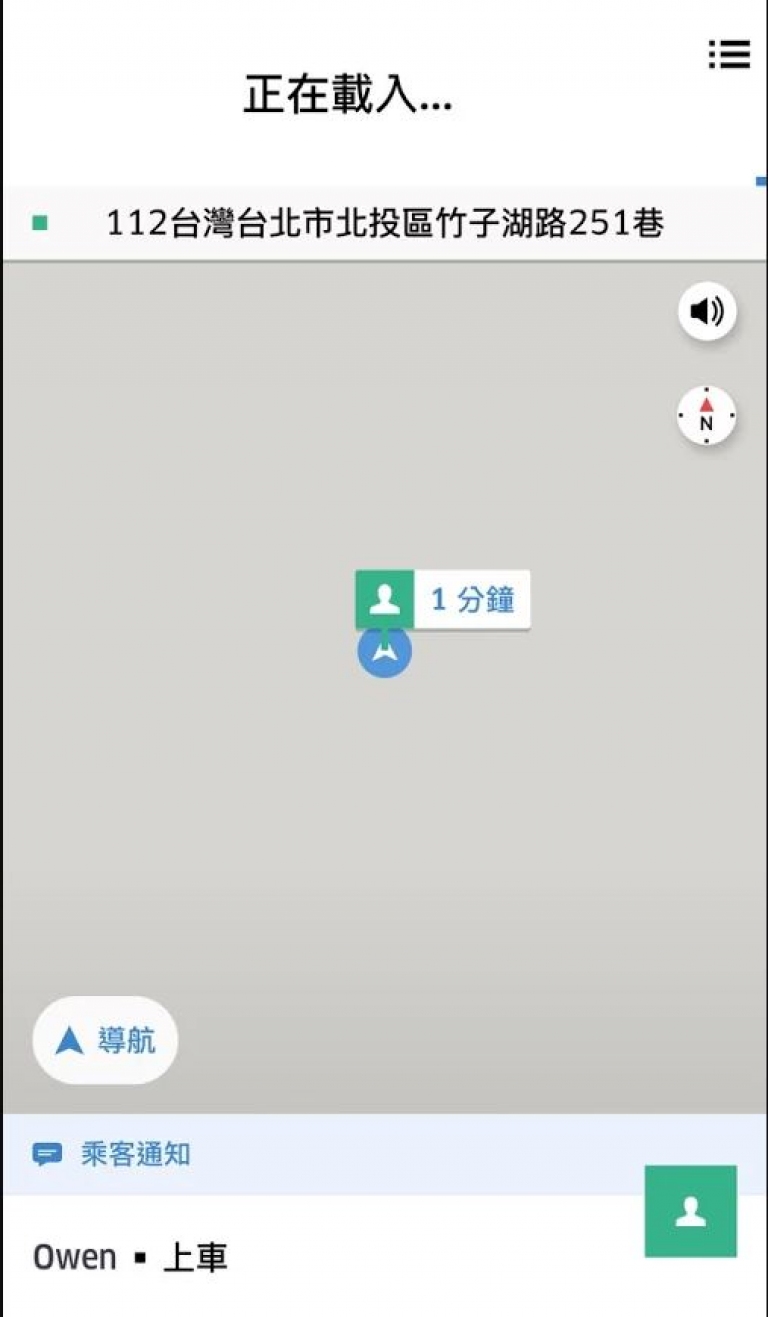Tap the green passenger button beside Owen
768x1317 pixels.
[x=691, y=1211]
